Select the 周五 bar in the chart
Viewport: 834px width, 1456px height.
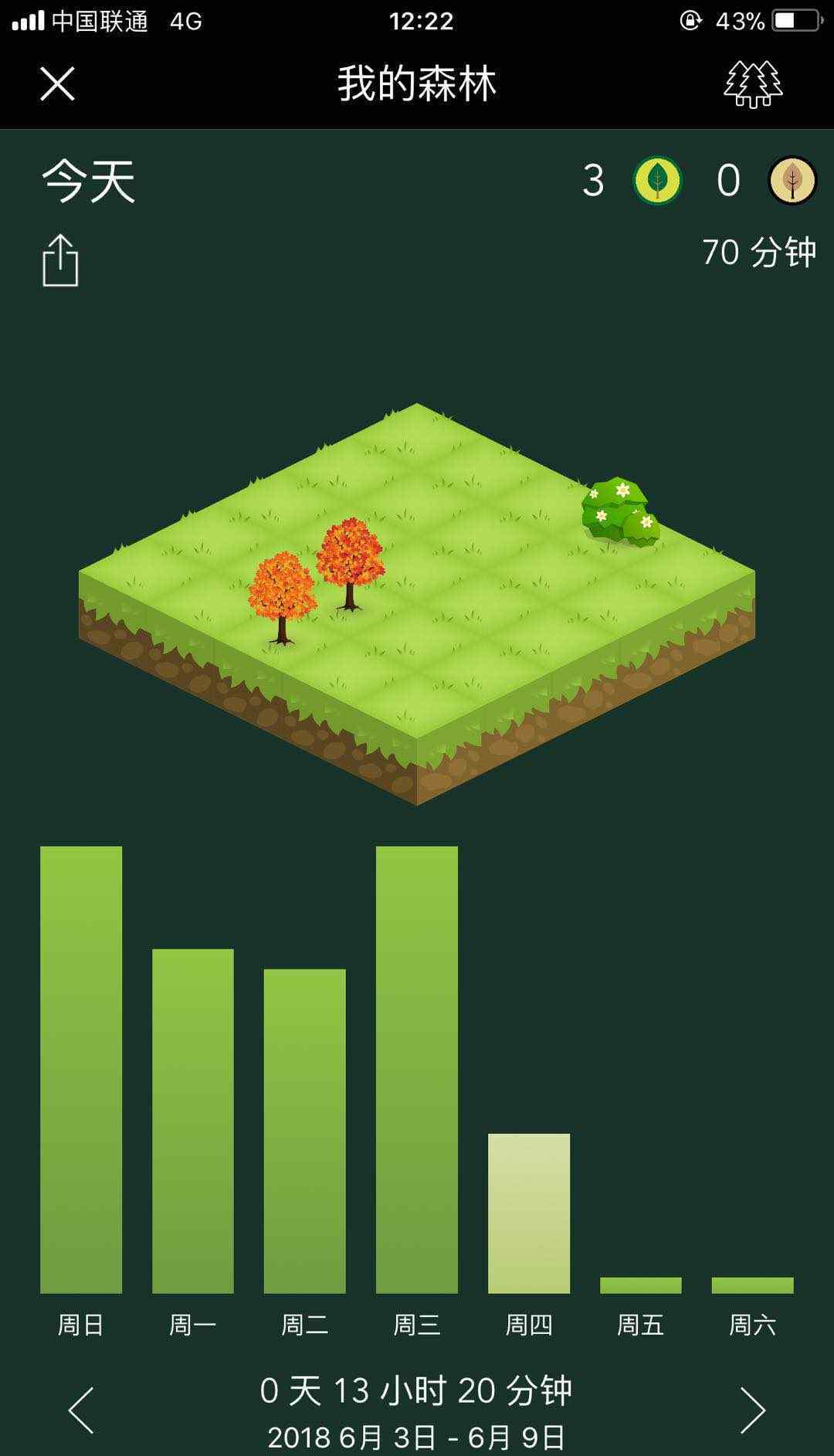tap(641, 1285)
